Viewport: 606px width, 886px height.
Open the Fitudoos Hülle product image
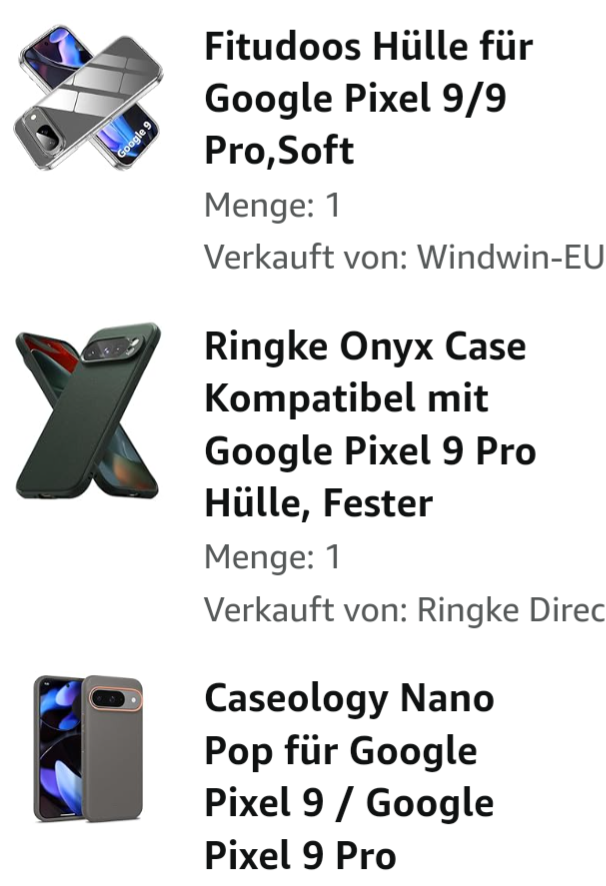tap(89, 98)
